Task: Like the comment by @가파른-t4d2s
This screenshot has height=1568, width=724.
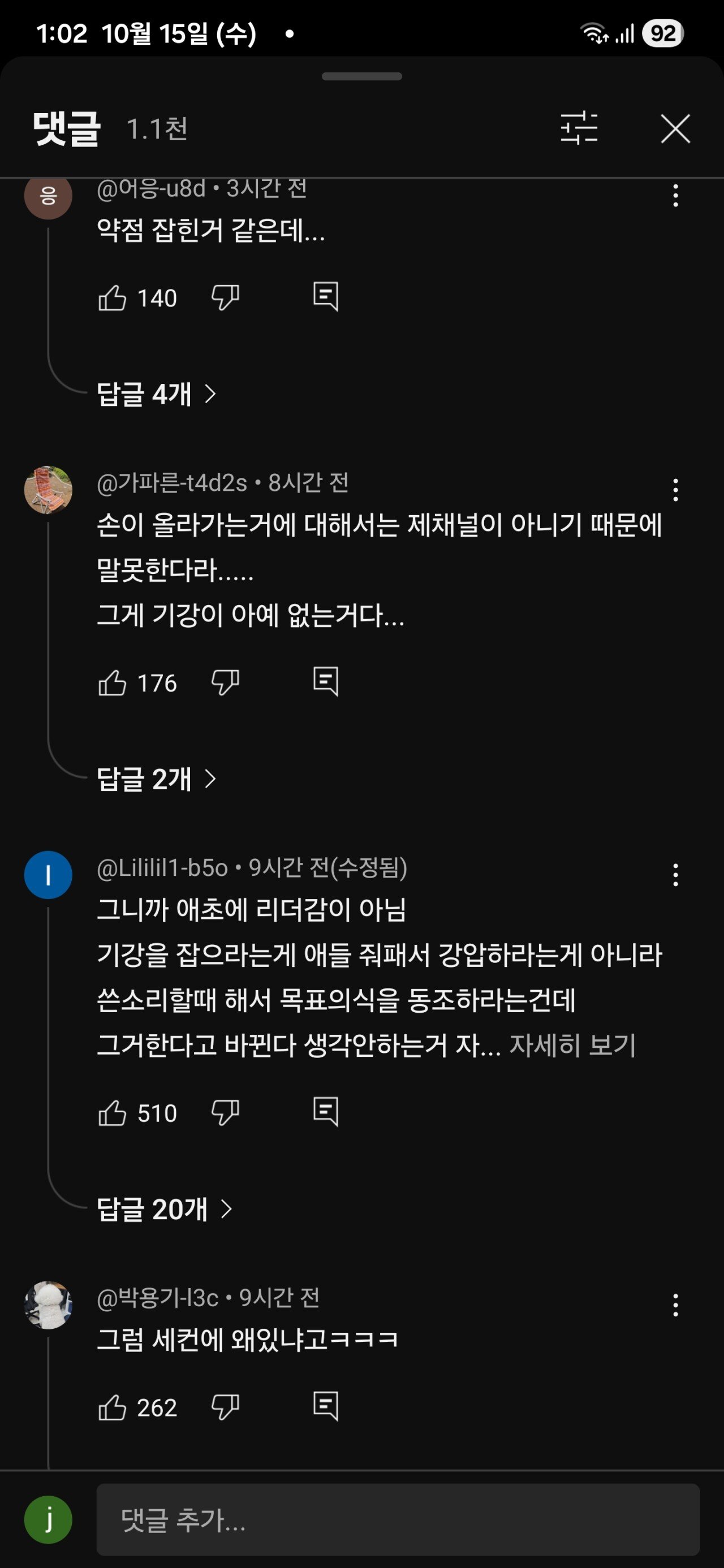Action: pos(113,683)
